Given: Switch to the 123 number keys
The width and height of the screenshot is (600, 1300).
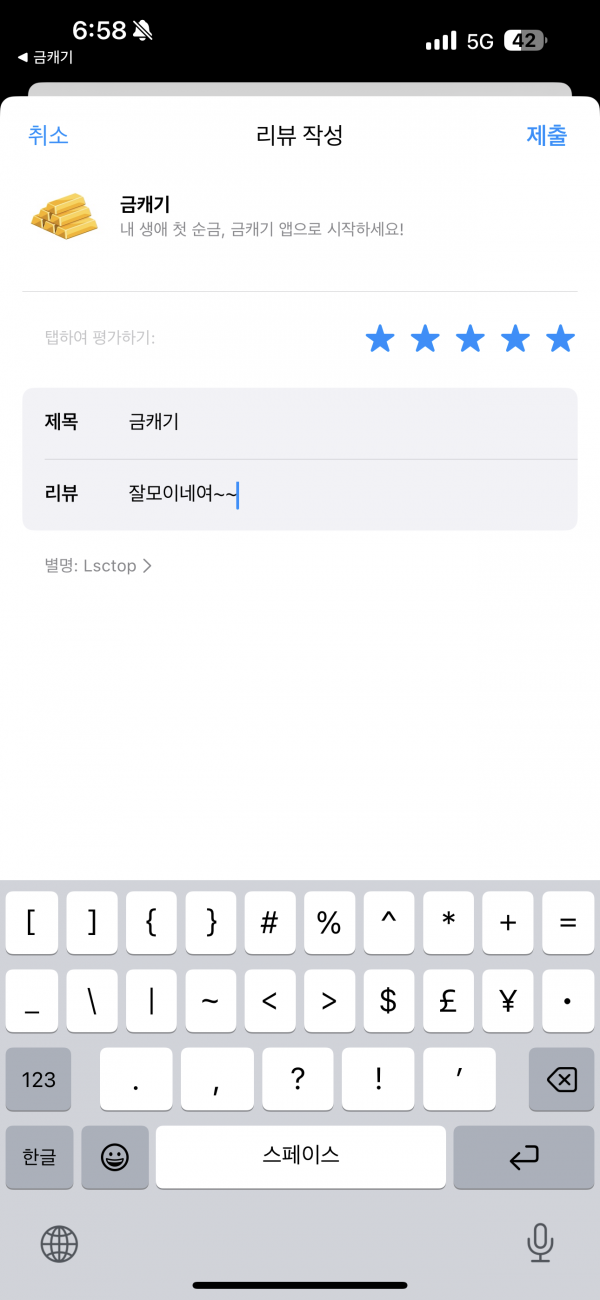Looking at the screenshot, I should [39, 1079].
